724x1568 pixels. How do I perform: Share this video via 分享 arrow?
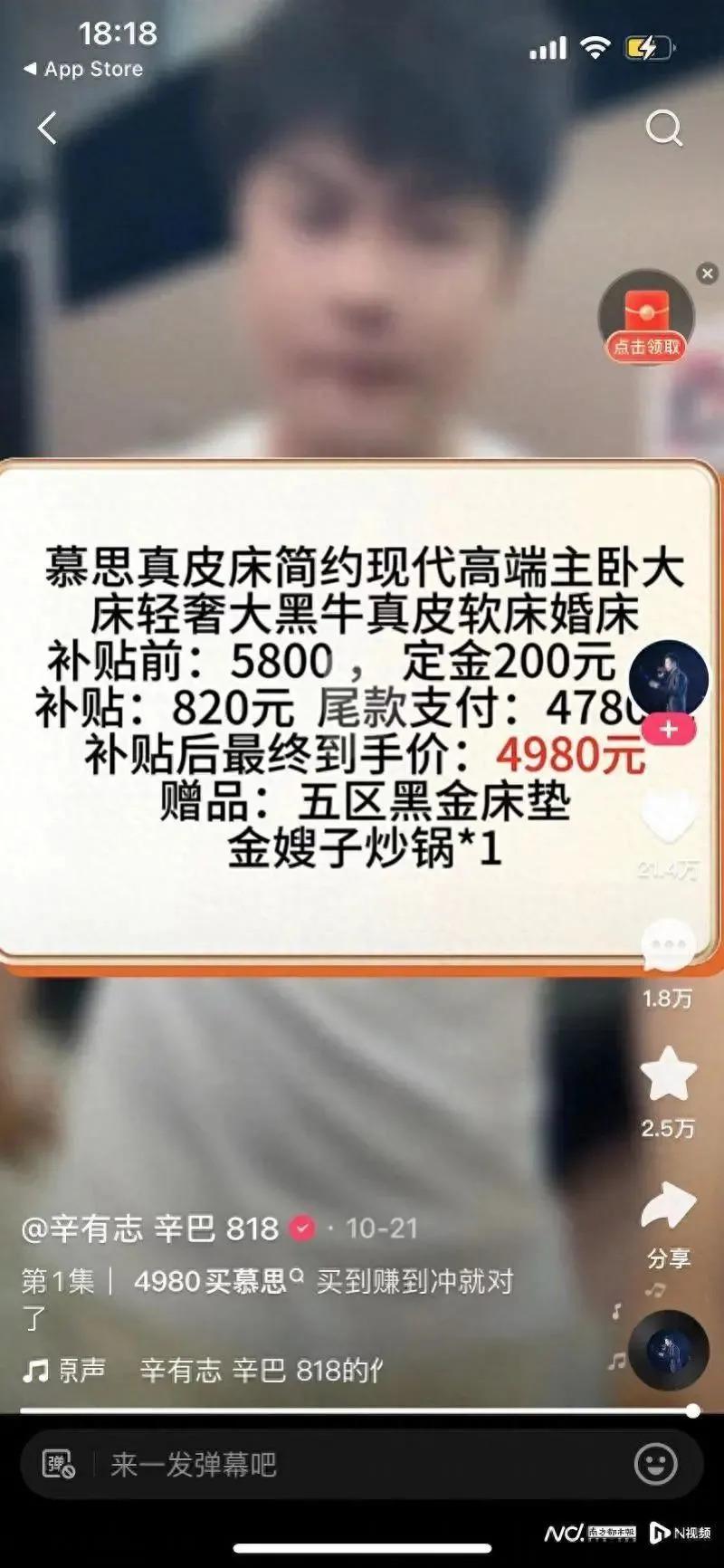[x=668, y=1209]
